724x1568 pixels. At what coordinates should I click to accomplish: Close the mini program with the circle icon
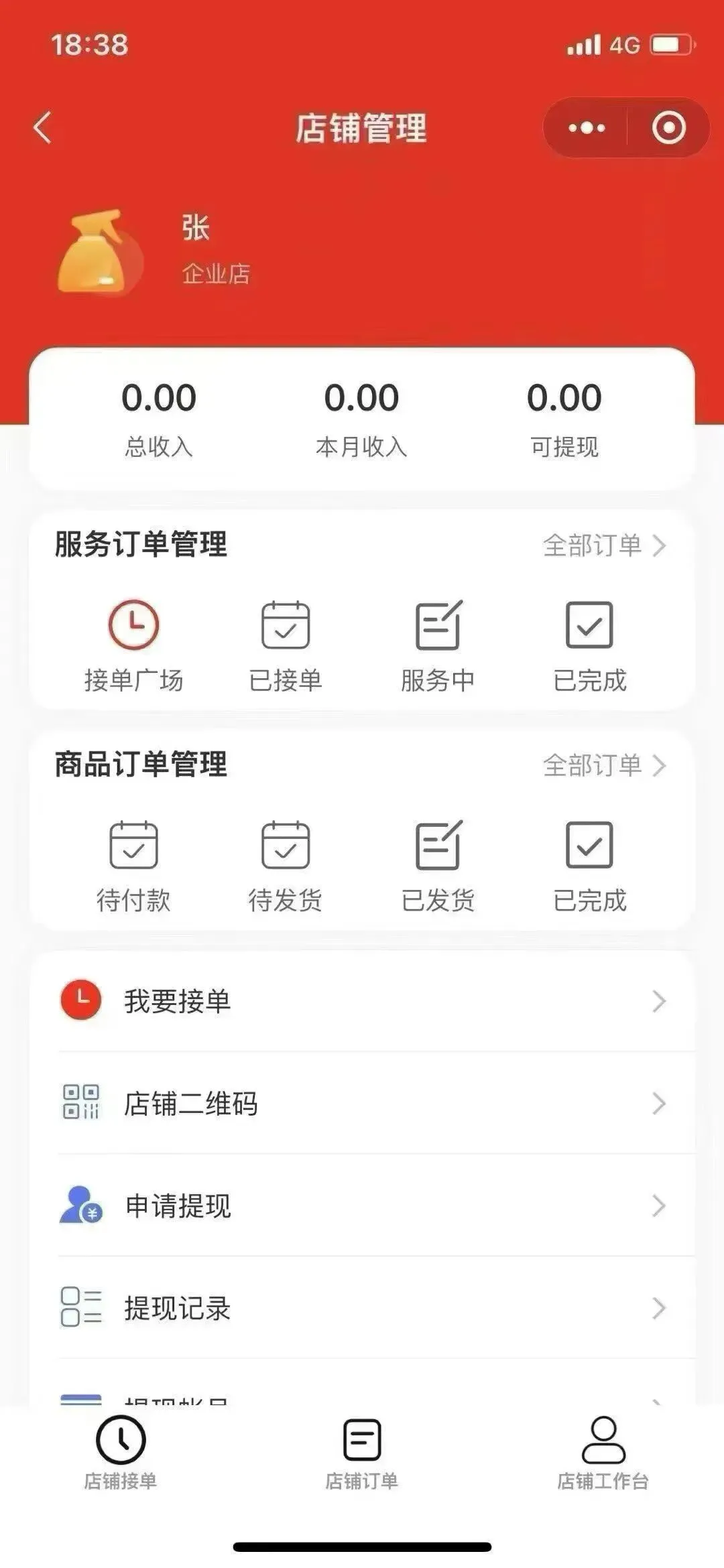click(x=668, y=127)
